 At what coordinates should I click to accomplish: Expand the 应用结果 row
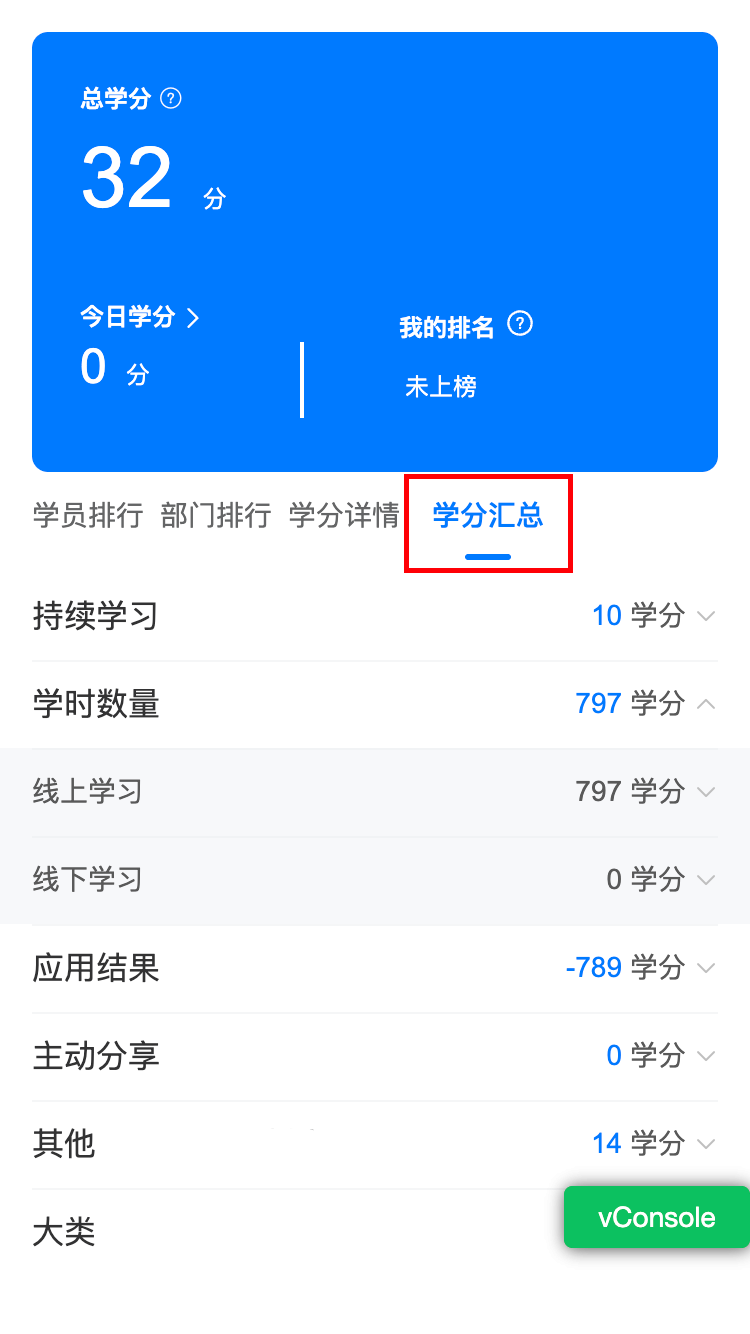coord(375,969)
